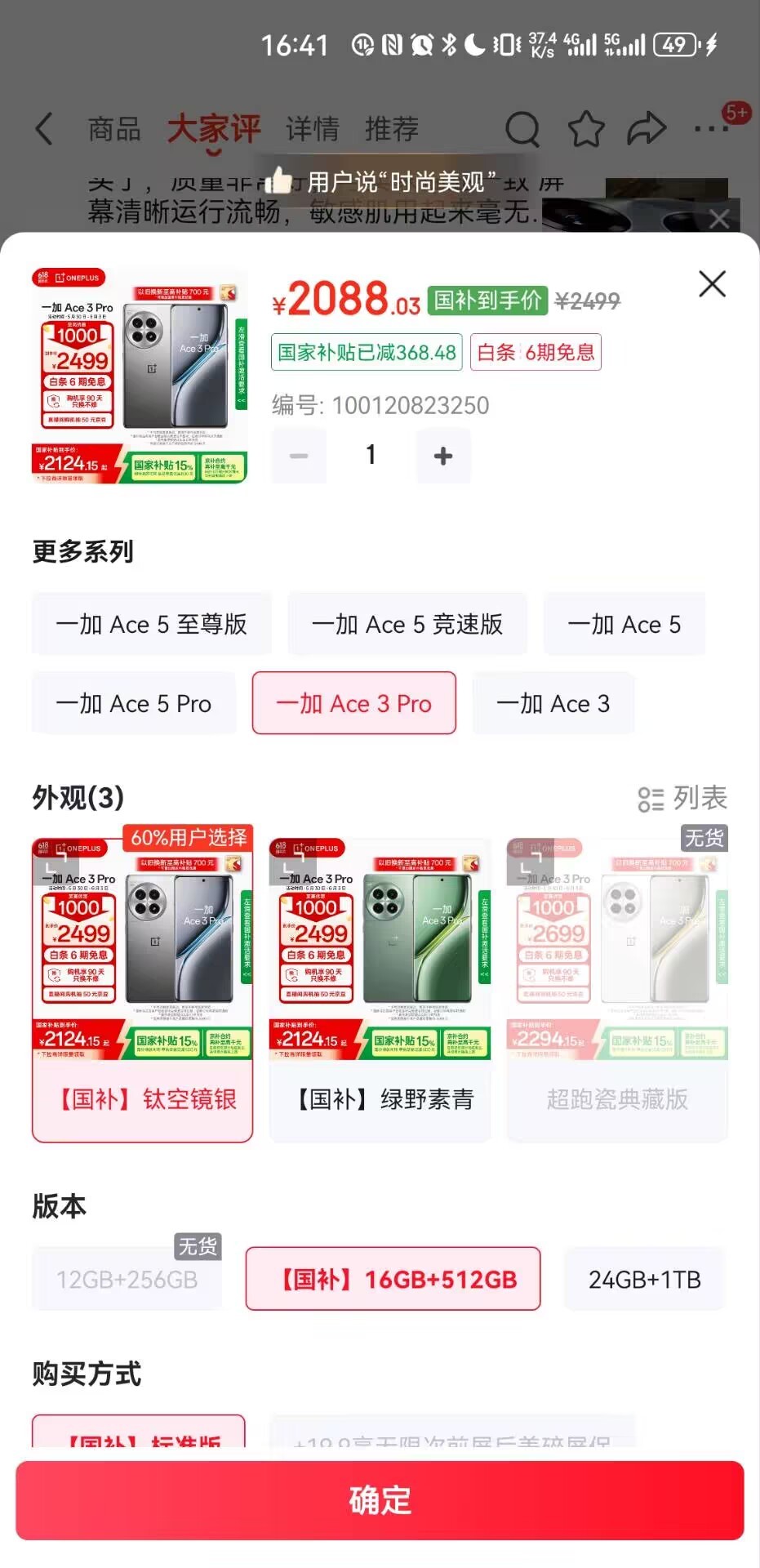This screenshot has height=1568, width=760.
Task: Close the product options sheet
Action: tap(712, 284)
